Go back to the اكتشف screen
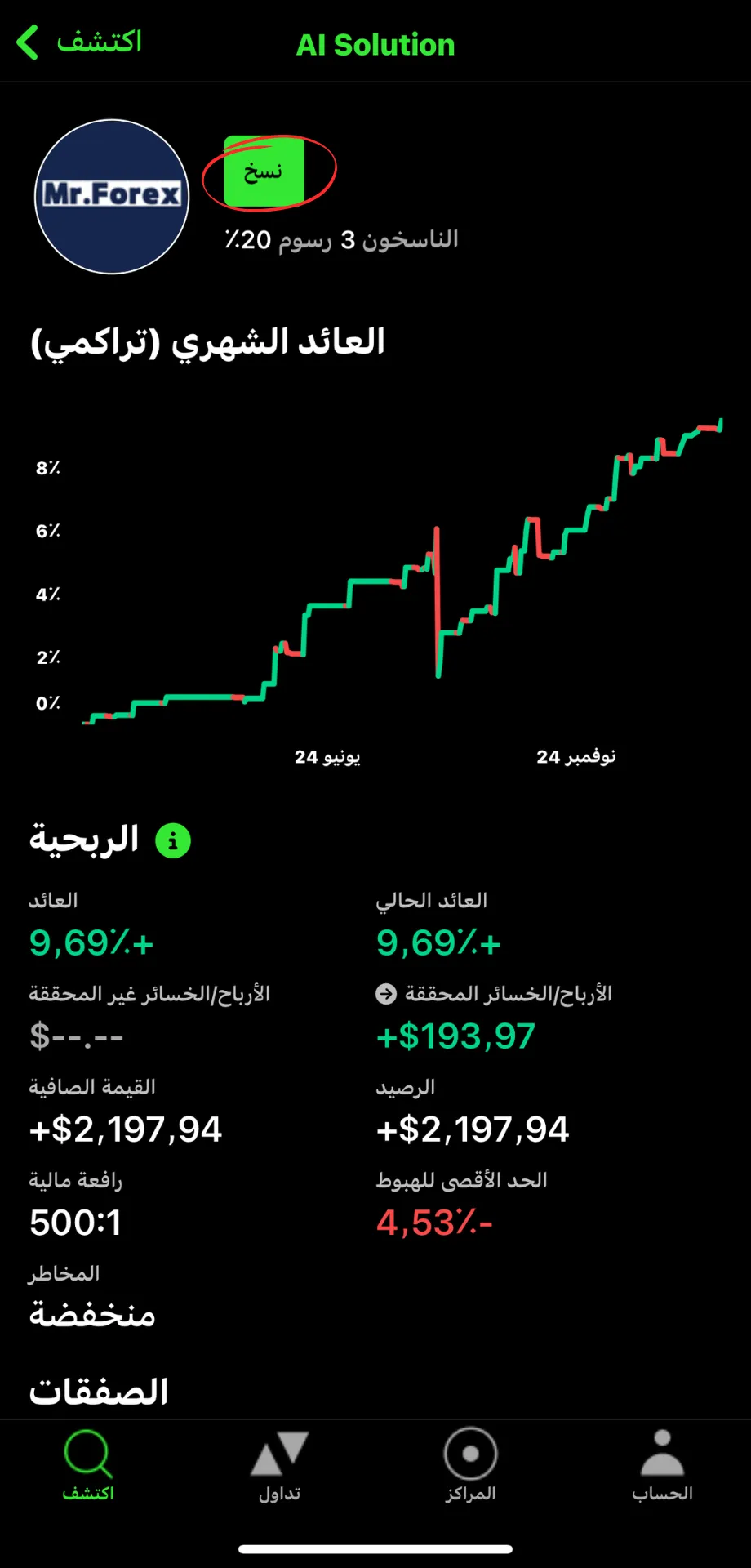Screen dimensions: 751x1568 tap(78, 42)
